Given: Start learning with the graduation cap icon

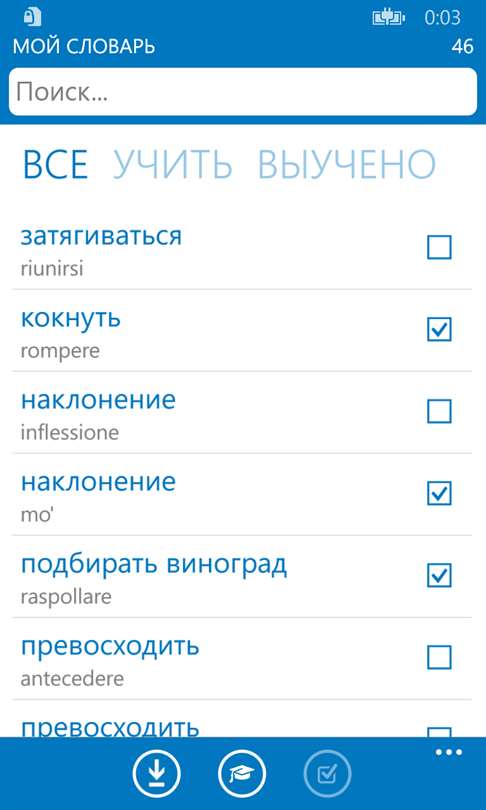Looking at the screenshot, I should 242,774.
